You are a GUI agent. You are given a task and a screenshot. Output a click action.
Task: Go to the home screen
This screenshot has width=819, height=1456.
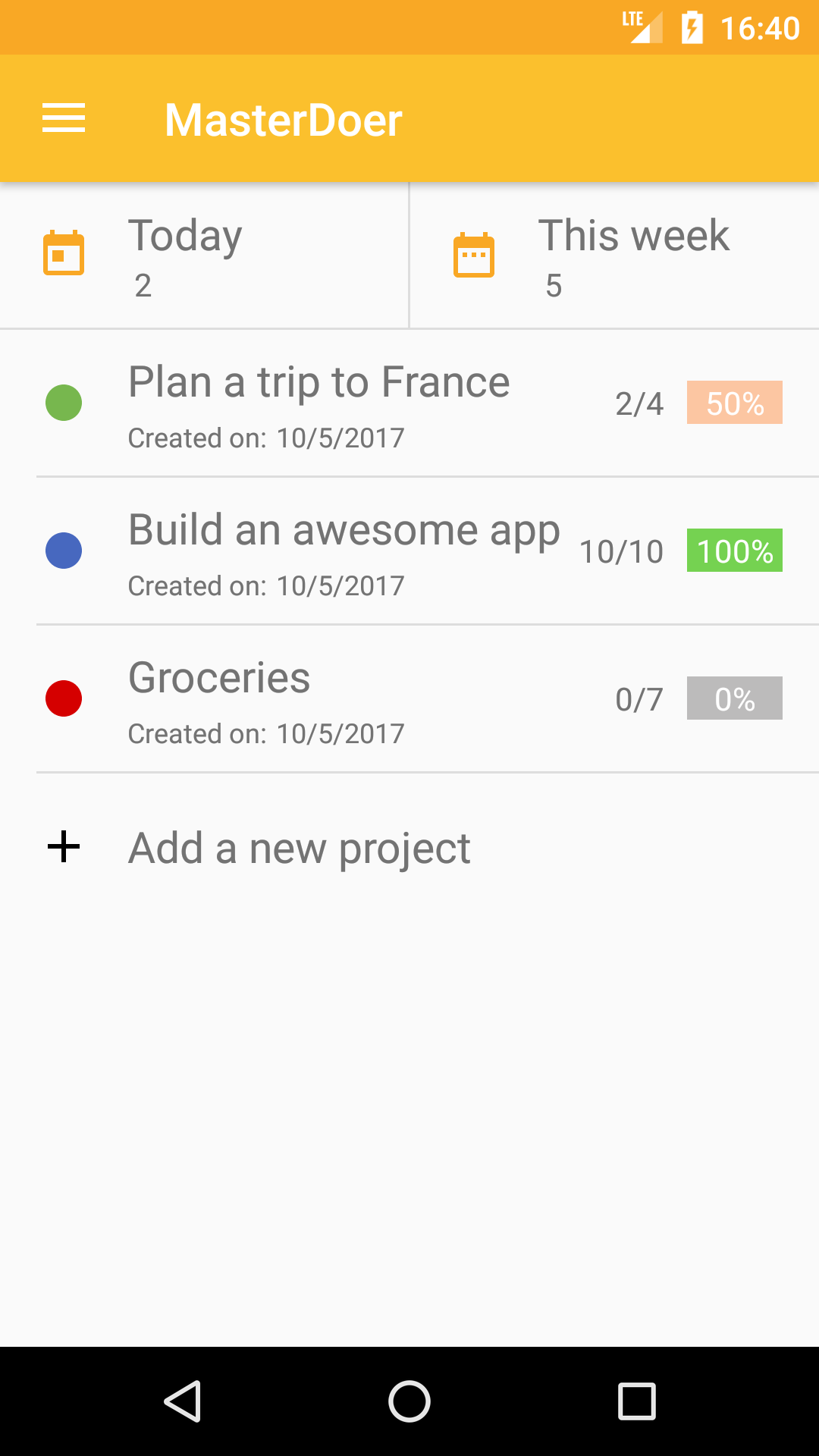pos(409,1401)
